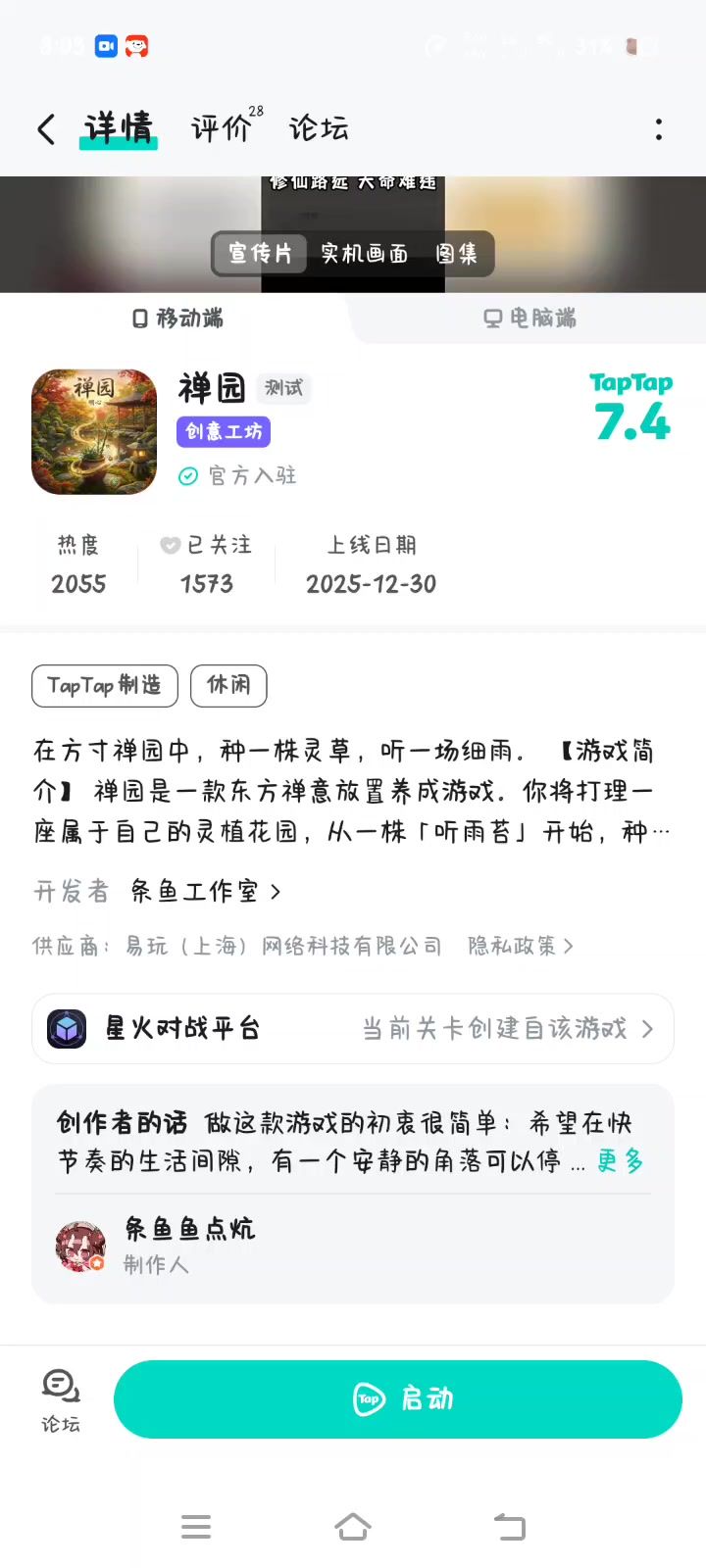Open the bottom 论坛 forum icon
The width and height of the screenshot is (706, 1568).
[61, 1399]
